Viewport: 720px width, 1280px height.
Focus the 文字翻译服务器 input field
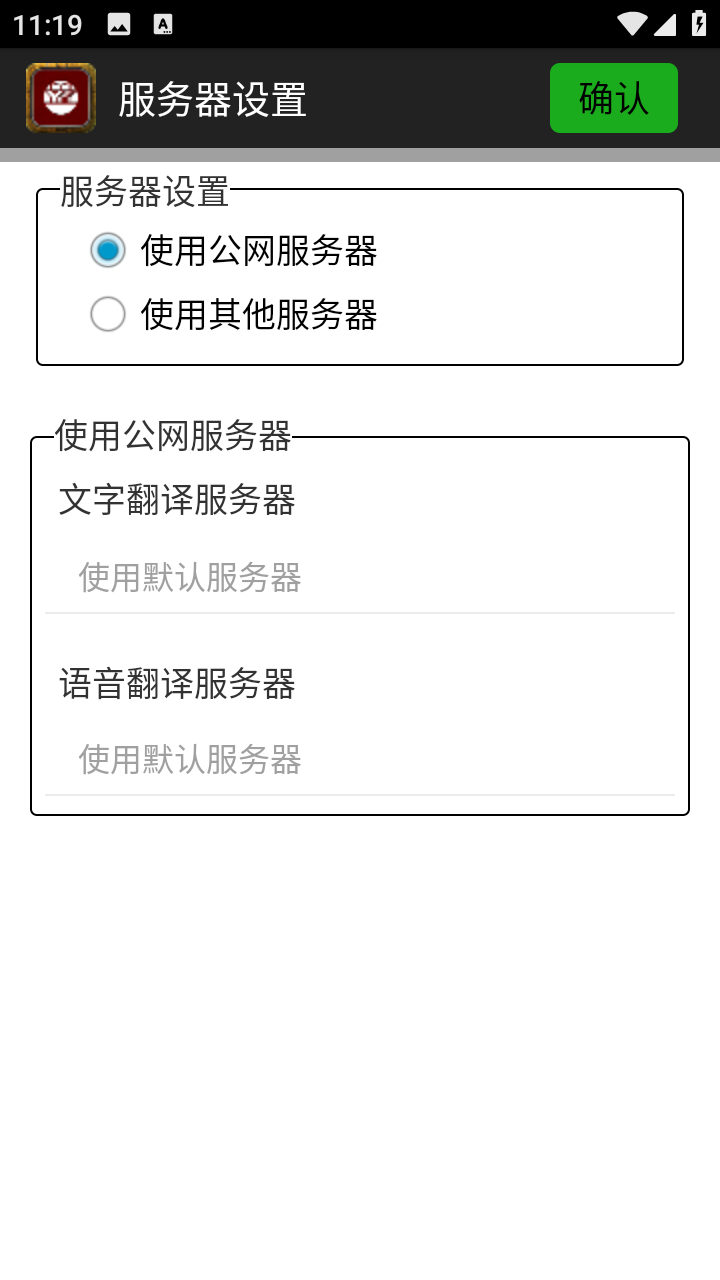[x=360, y=579]
